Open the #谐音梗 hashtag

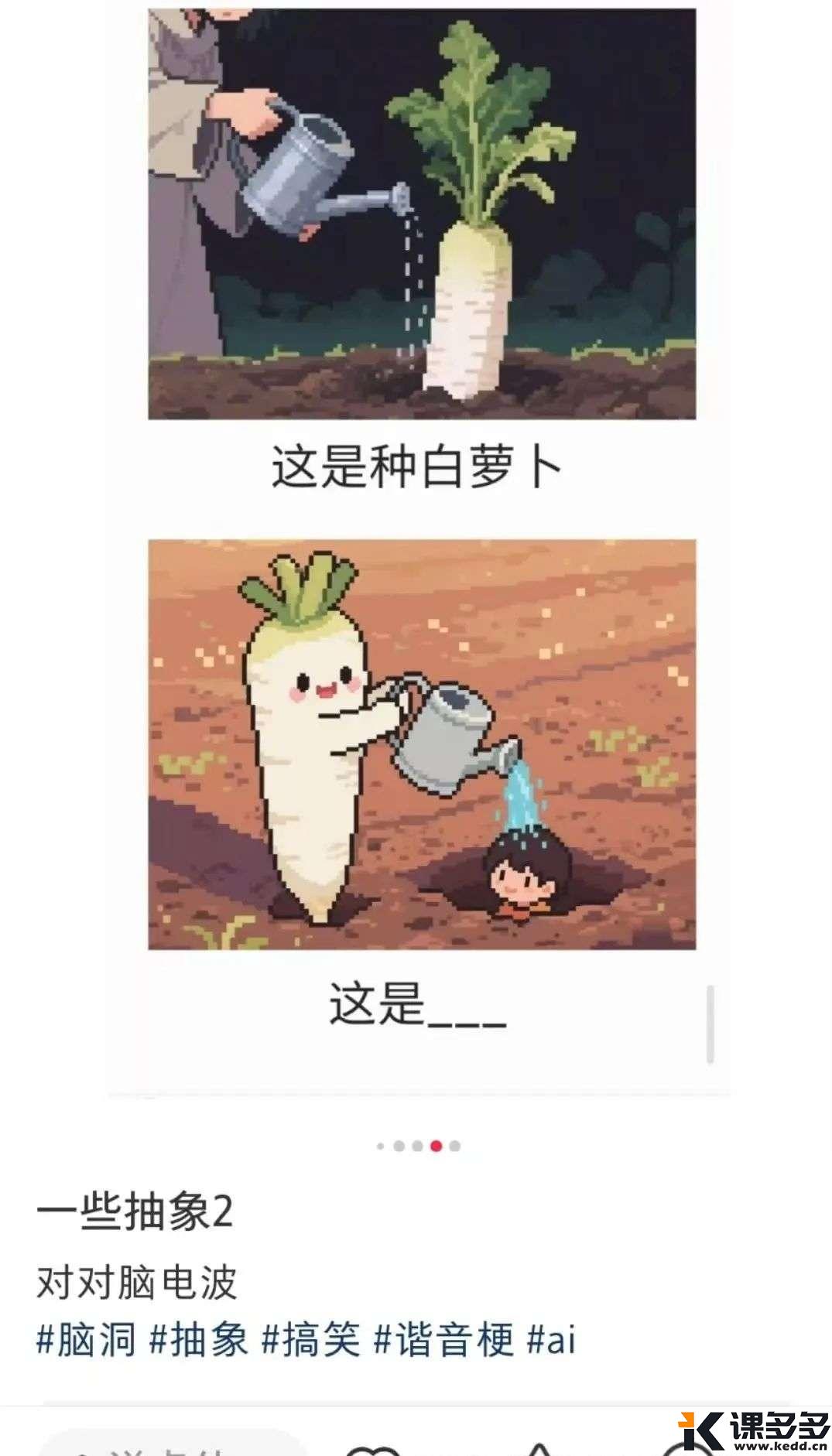[x=443, y=1340]
